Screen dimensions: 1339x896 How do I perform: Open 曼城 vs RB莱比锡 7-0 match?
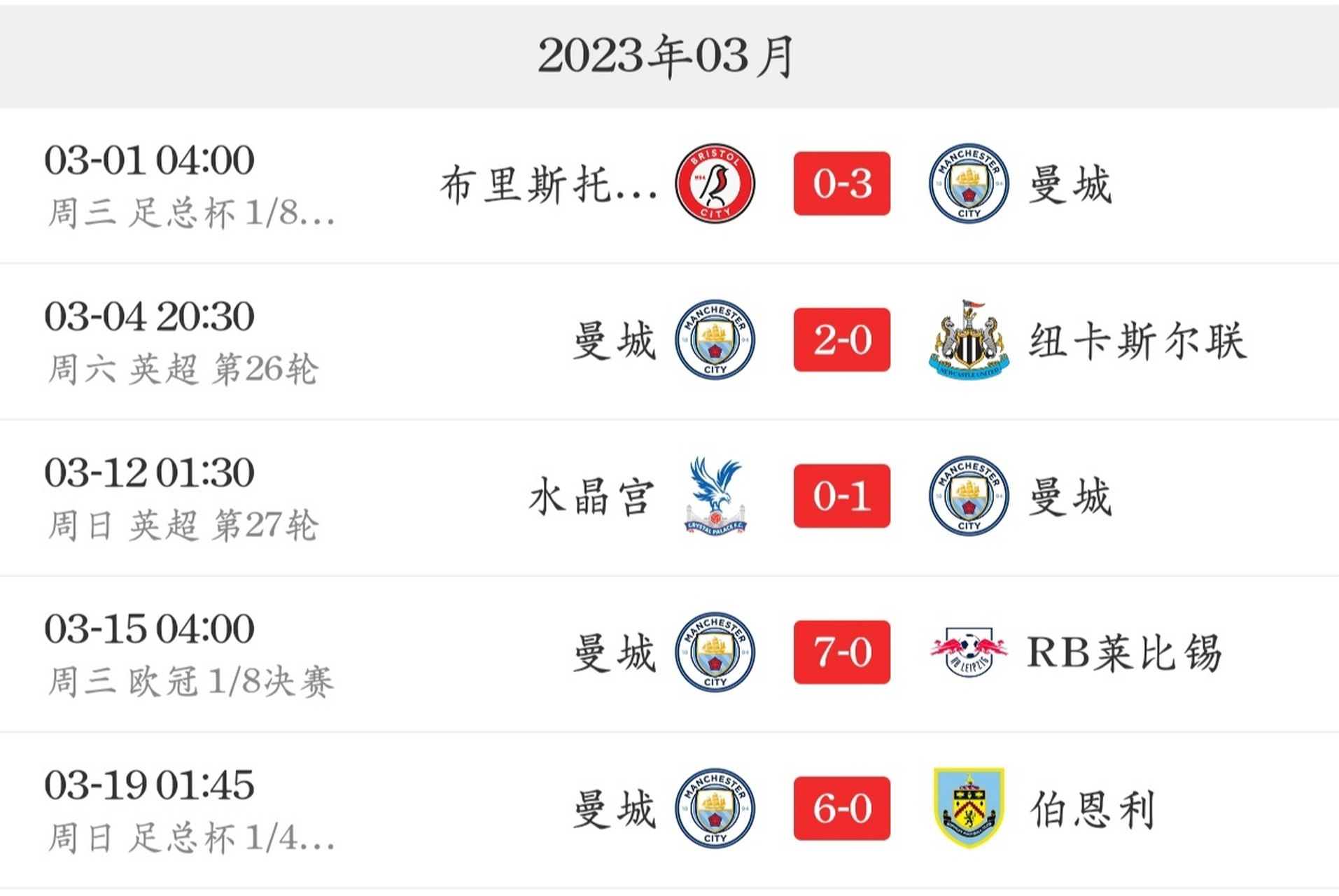click(x=841, y=652)
